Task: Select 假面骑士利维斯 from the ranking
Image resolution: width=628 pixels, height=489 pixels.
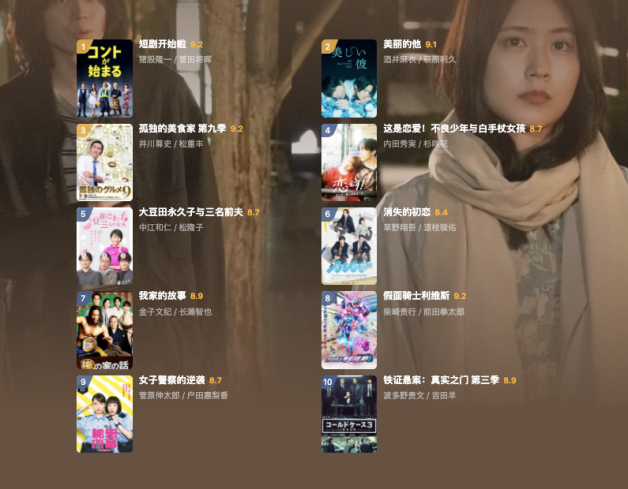Action: pos(415,297)
